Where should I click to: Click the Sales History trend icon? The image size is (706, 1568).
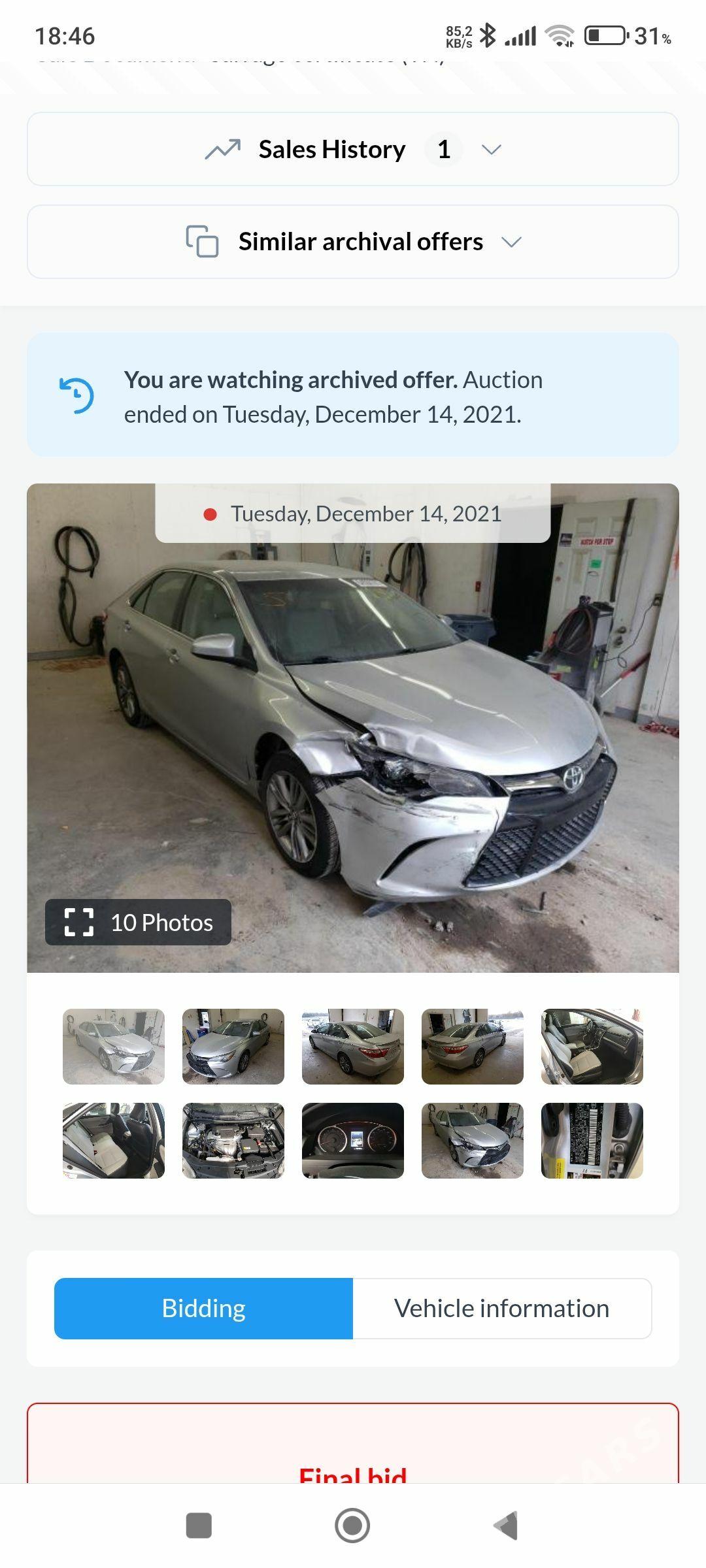pos(222,149)
